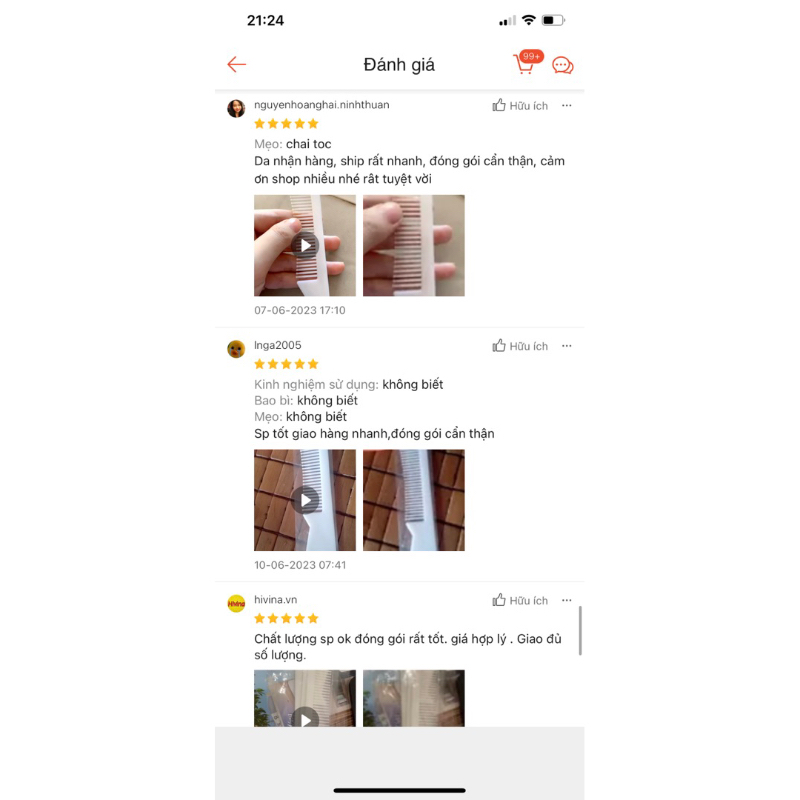Open lnga2005's profile avatar
The image size is (800, 800).
[236, 349]
